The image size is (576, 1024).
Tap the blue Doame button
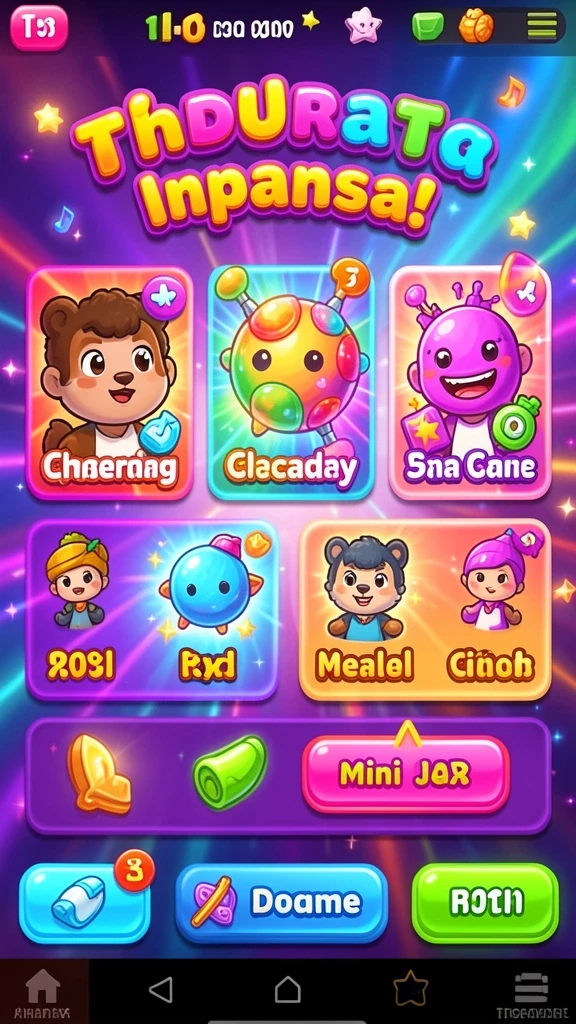(281, 903)
